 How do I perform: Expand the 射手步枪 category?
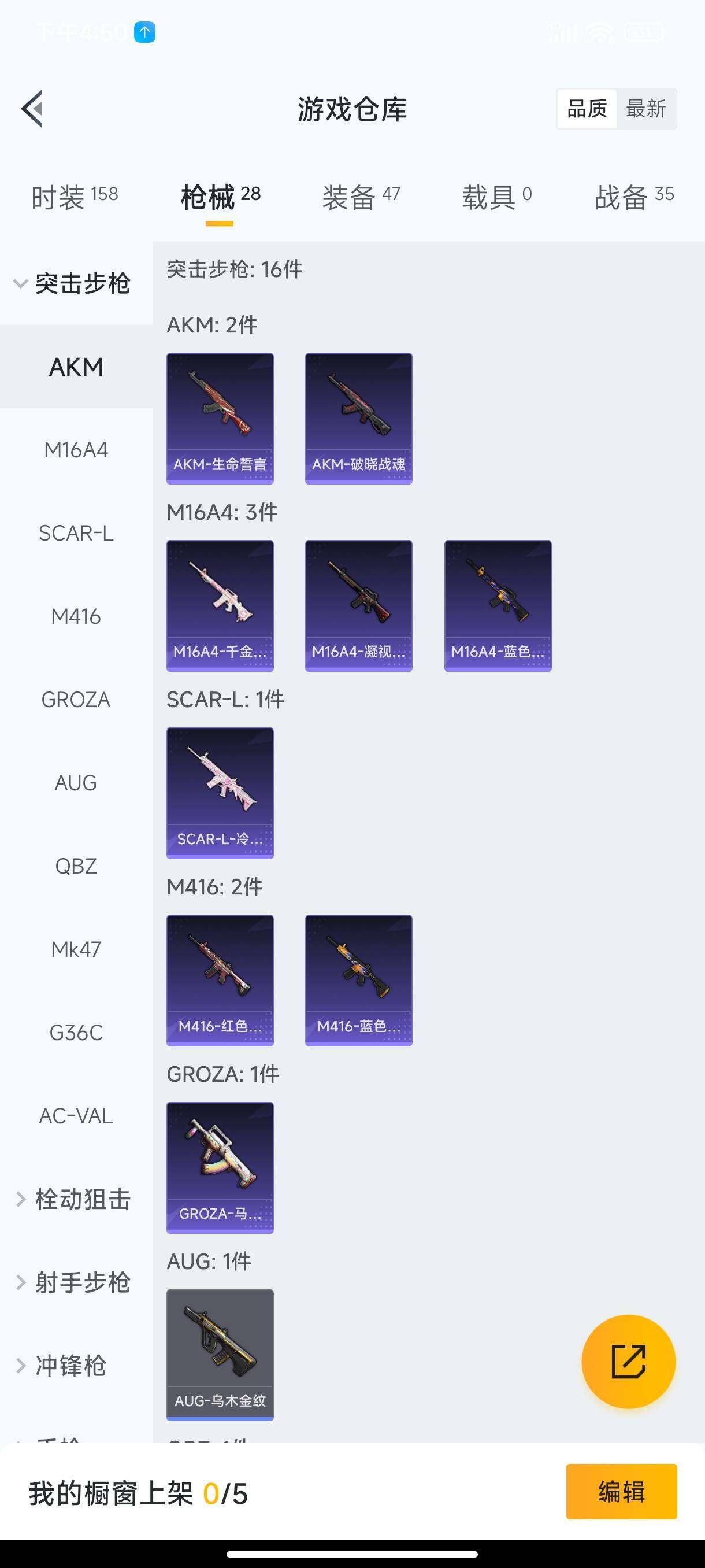pos(73,1282)
